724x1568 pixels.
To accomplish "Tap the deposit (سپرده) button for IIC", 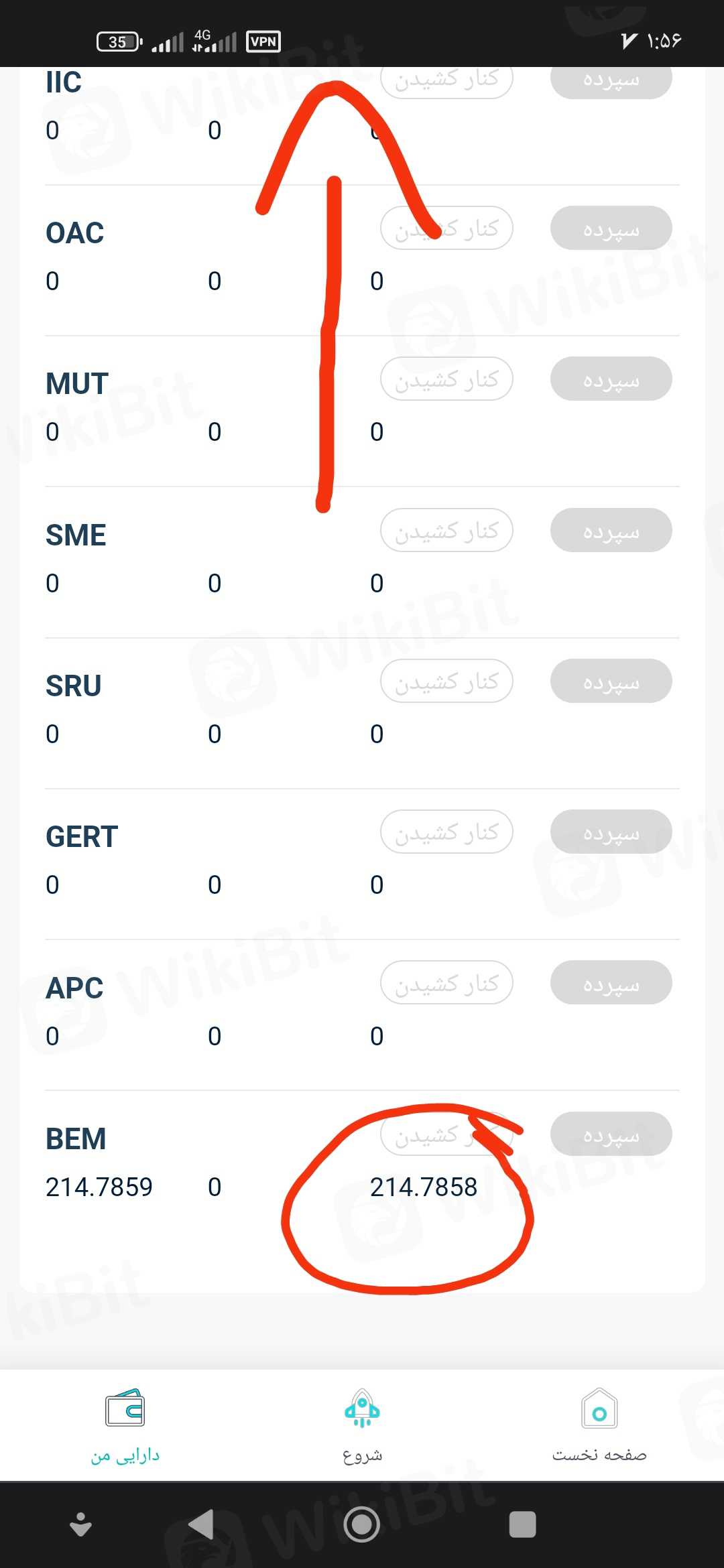I will pyautogui.click(x=611, y=82).
